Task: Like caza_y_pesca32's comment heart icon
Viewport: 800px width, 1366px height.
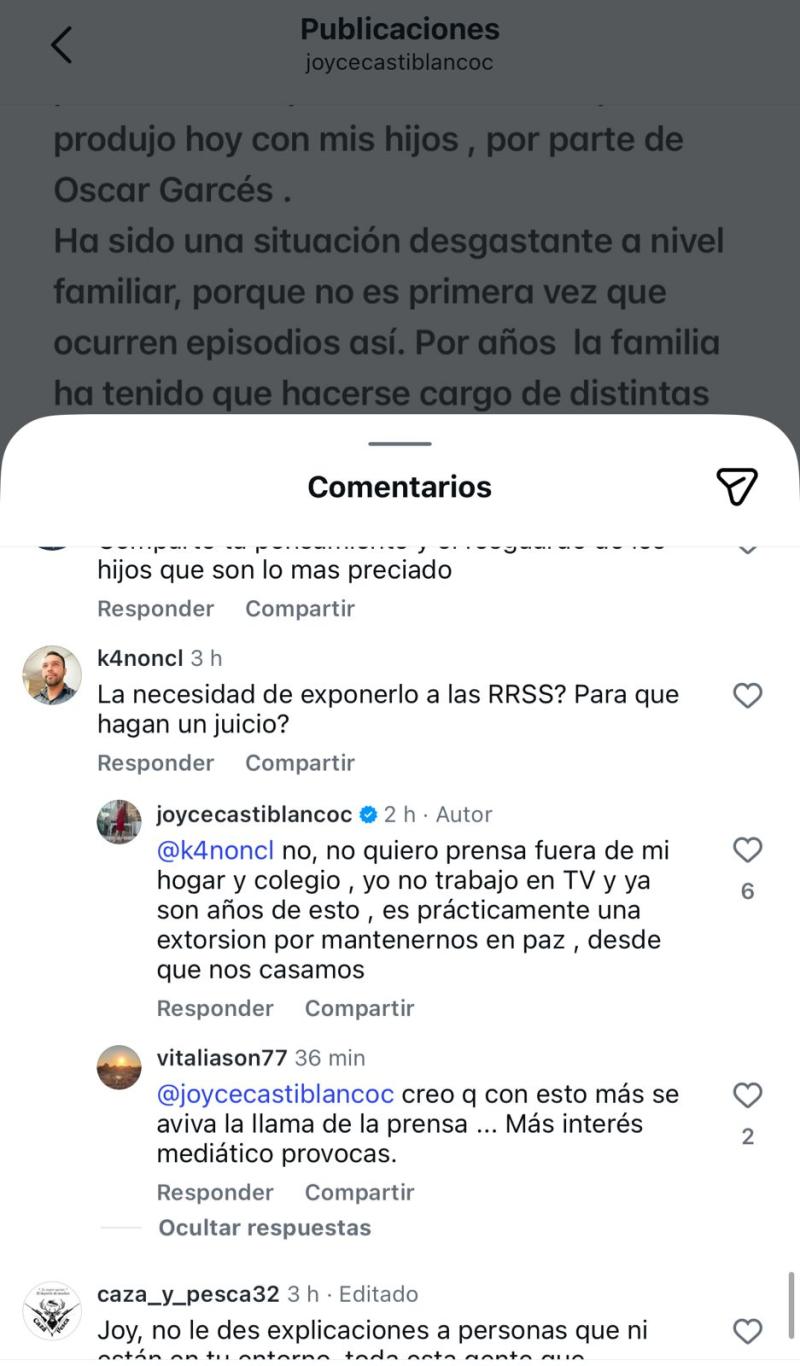Action: tap(748, 1332)
